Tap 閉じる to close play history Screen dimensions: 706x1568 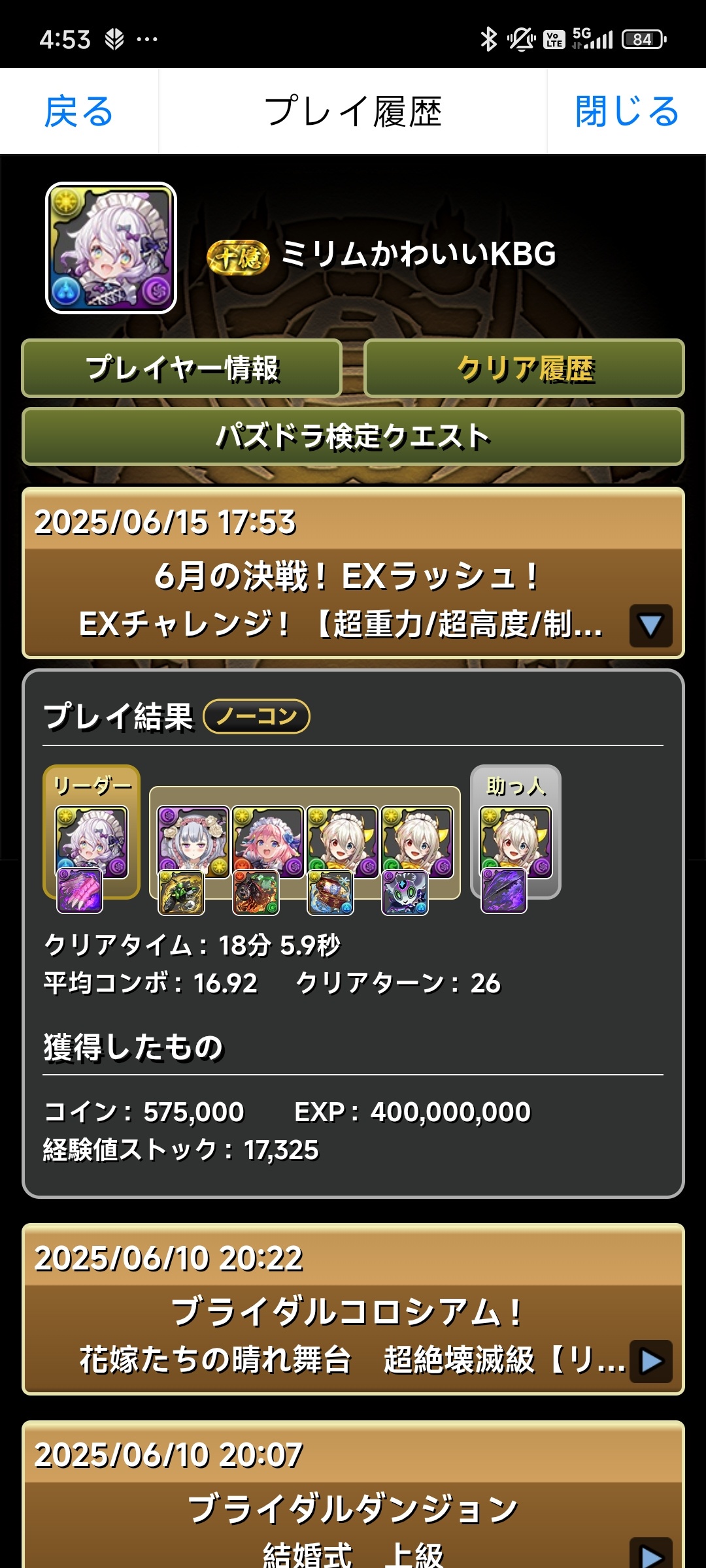tap(626, 111)
